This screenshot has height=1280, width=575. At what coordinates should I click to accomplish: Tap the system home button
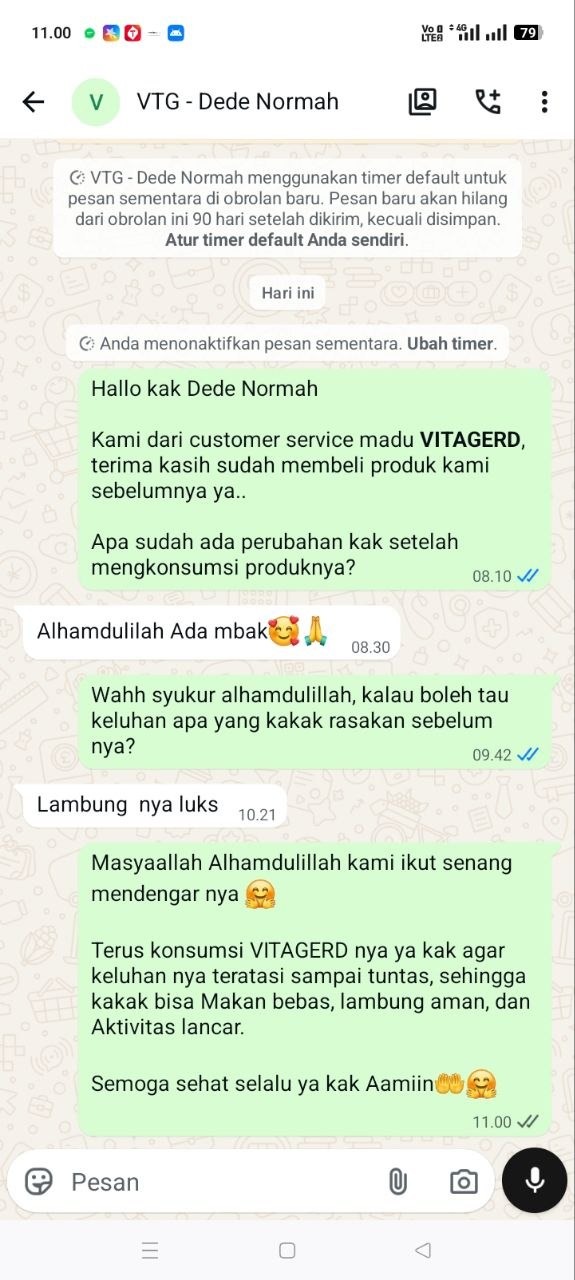(287, 1250)
